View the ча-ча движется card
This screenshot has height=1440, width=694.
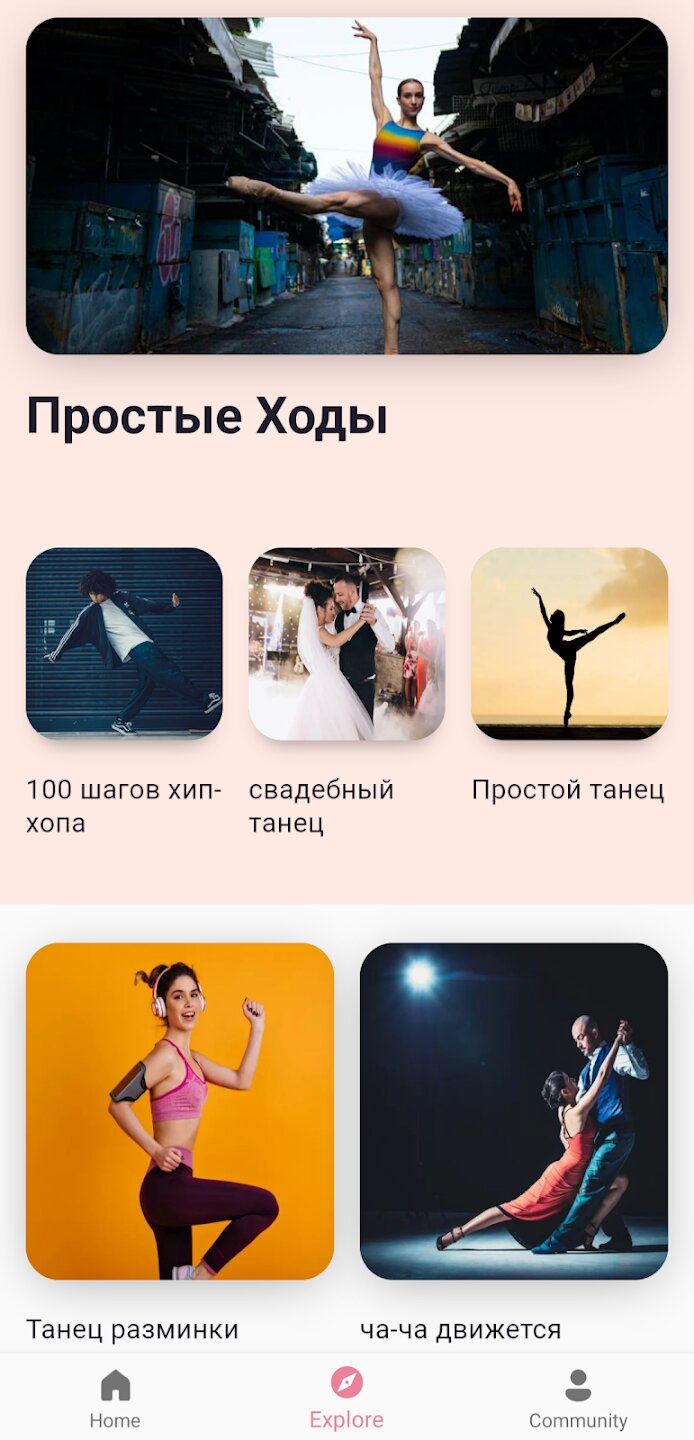tap(513, 1110)
